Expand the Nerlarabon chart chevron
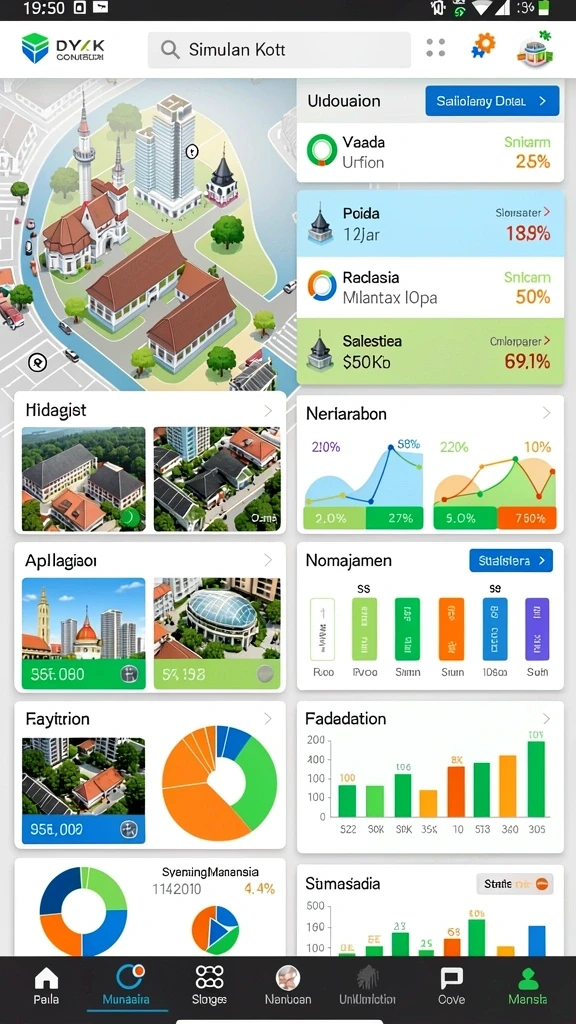576x1024 pixels. (x=547, y=413)
